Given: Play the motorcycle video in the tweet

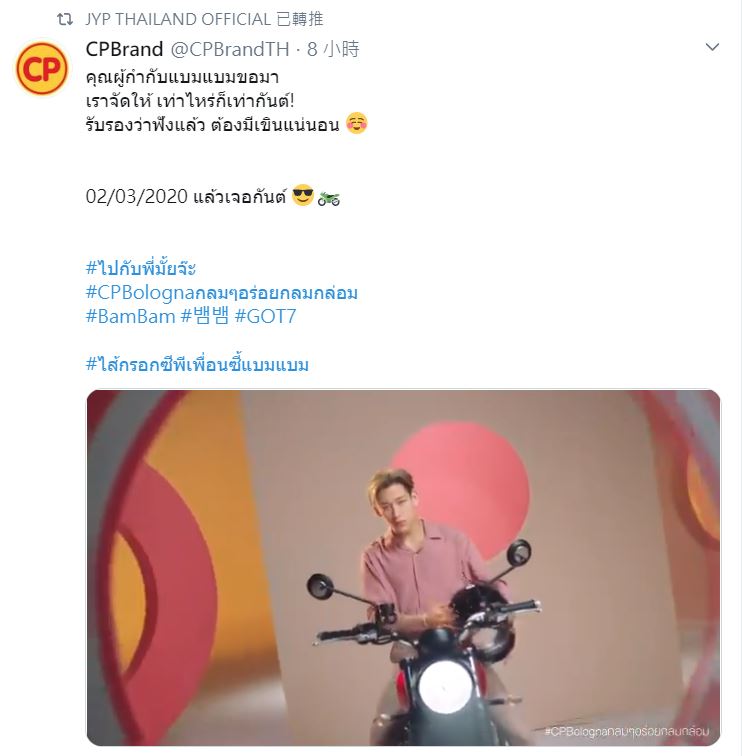Looking at the screenshot, I should click(403, 567).
